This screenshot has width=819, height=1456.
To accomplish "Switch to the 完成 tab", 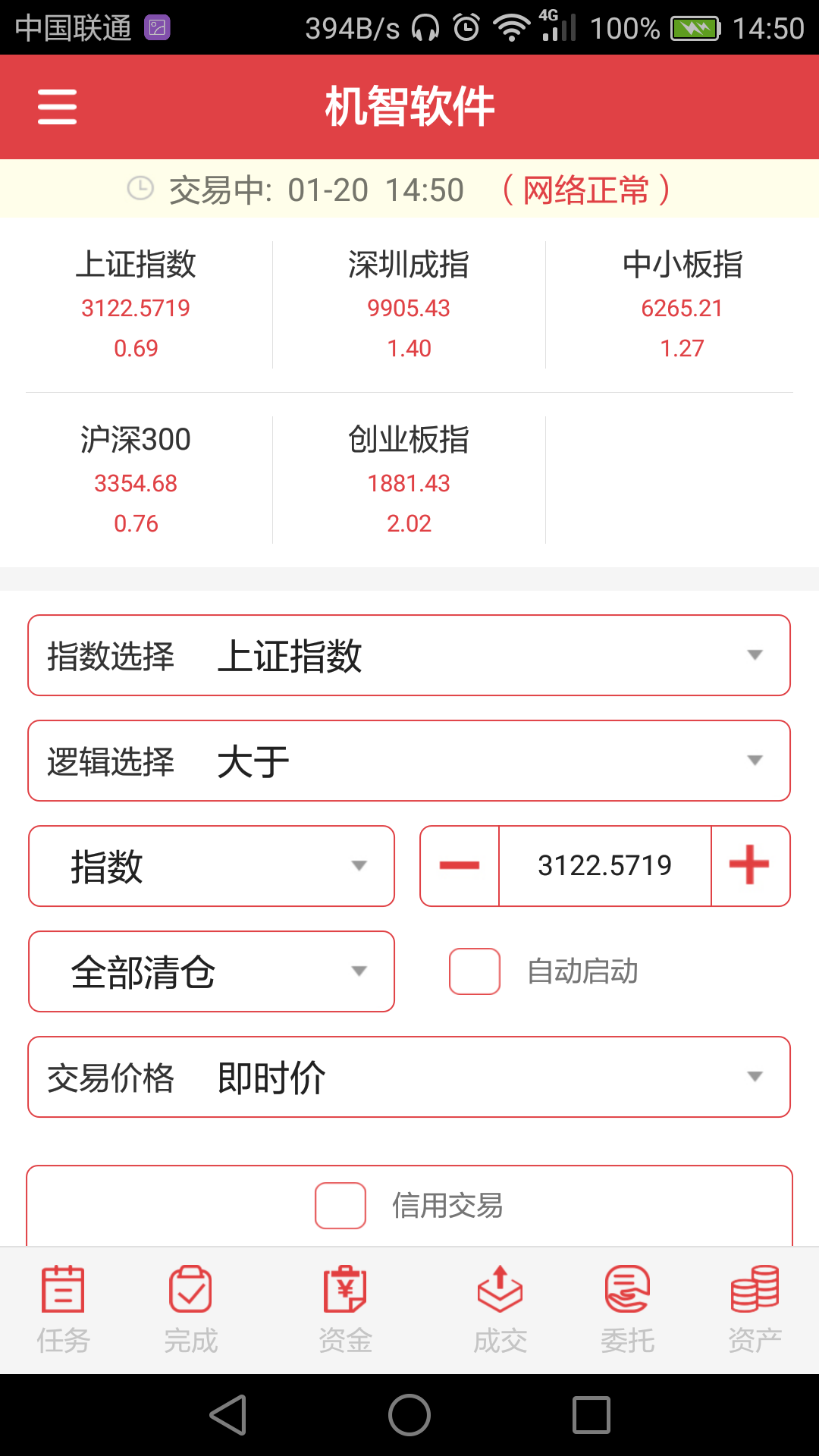I will [191, 1310].
